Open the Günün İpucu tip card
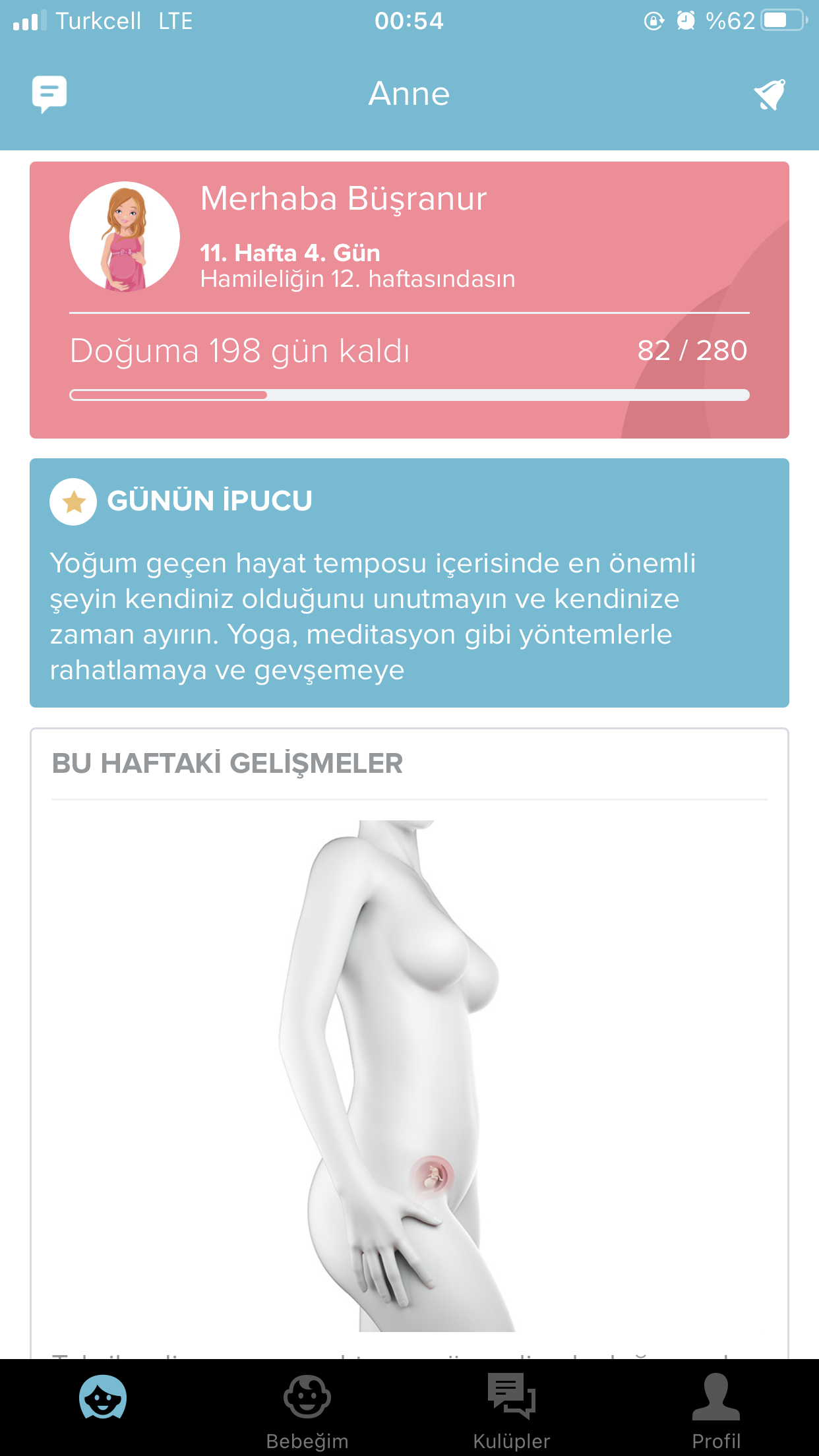The width and height of the screenshot is (819, 1456). click(x=409, y=582)
